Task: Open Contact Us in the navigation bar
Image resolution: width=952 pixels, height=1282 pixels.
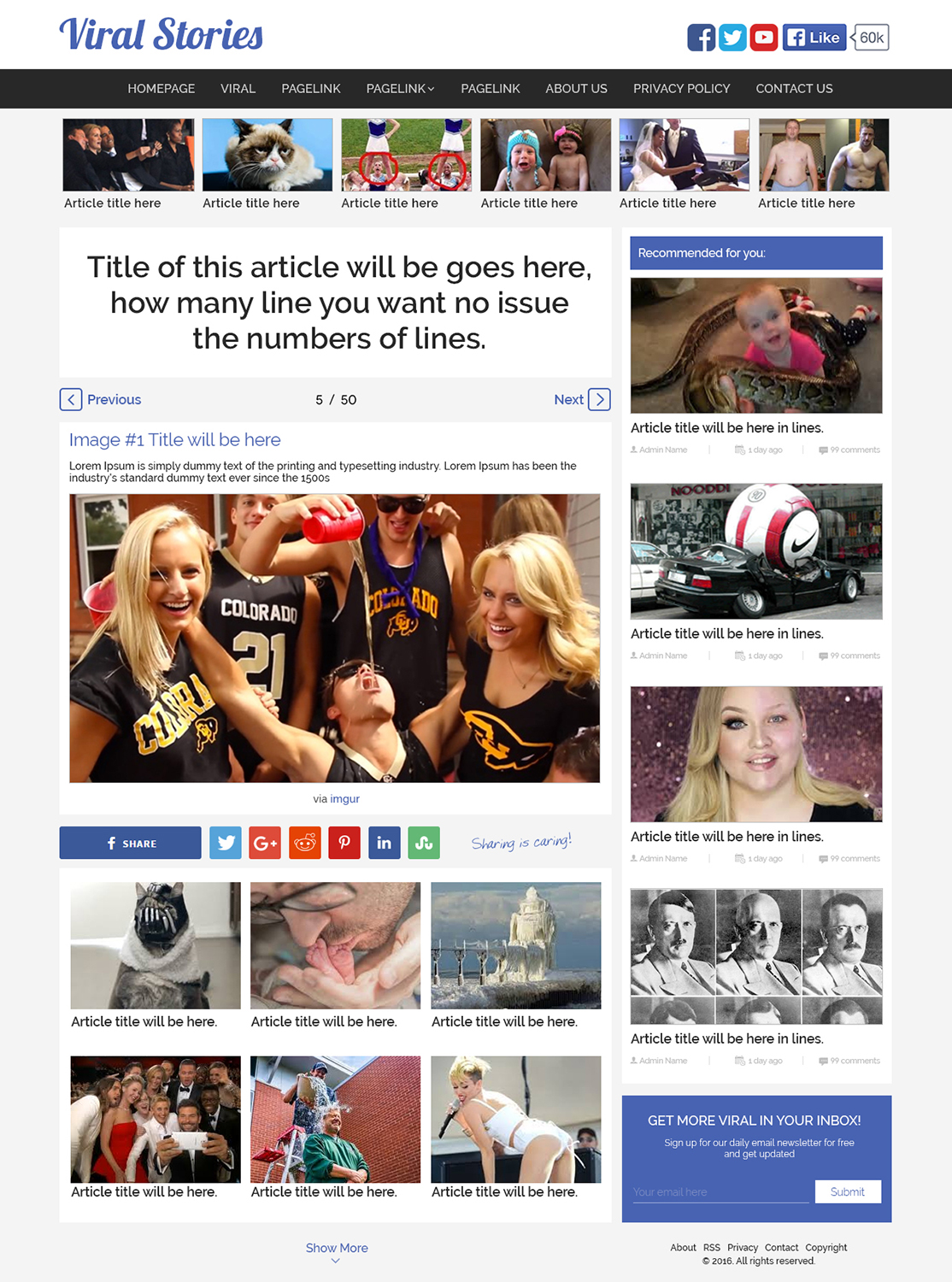Action: click(x=794, y=89)
